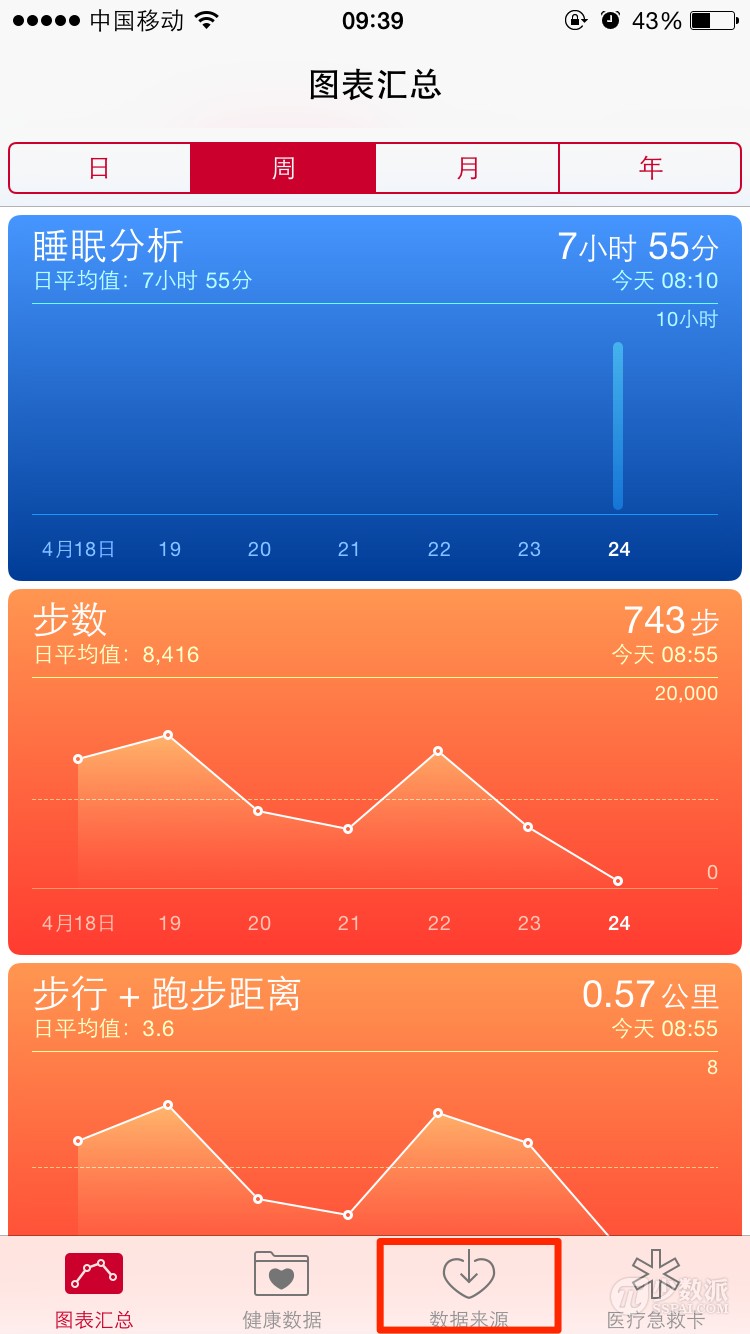Screen dimensions: 750x1334
Task: Switch to the 月 (month) view
Action: click(467, 168)
